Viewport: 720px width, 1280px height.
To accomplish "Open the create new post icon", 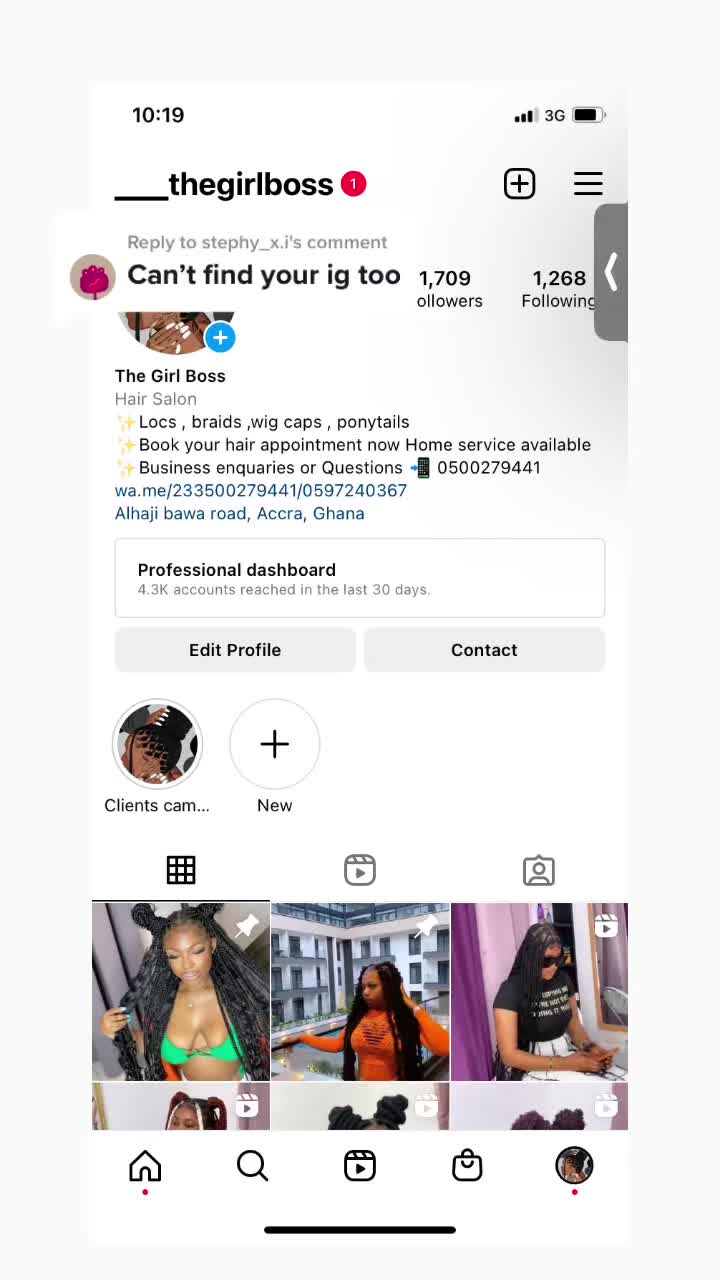I will point(519,184).
